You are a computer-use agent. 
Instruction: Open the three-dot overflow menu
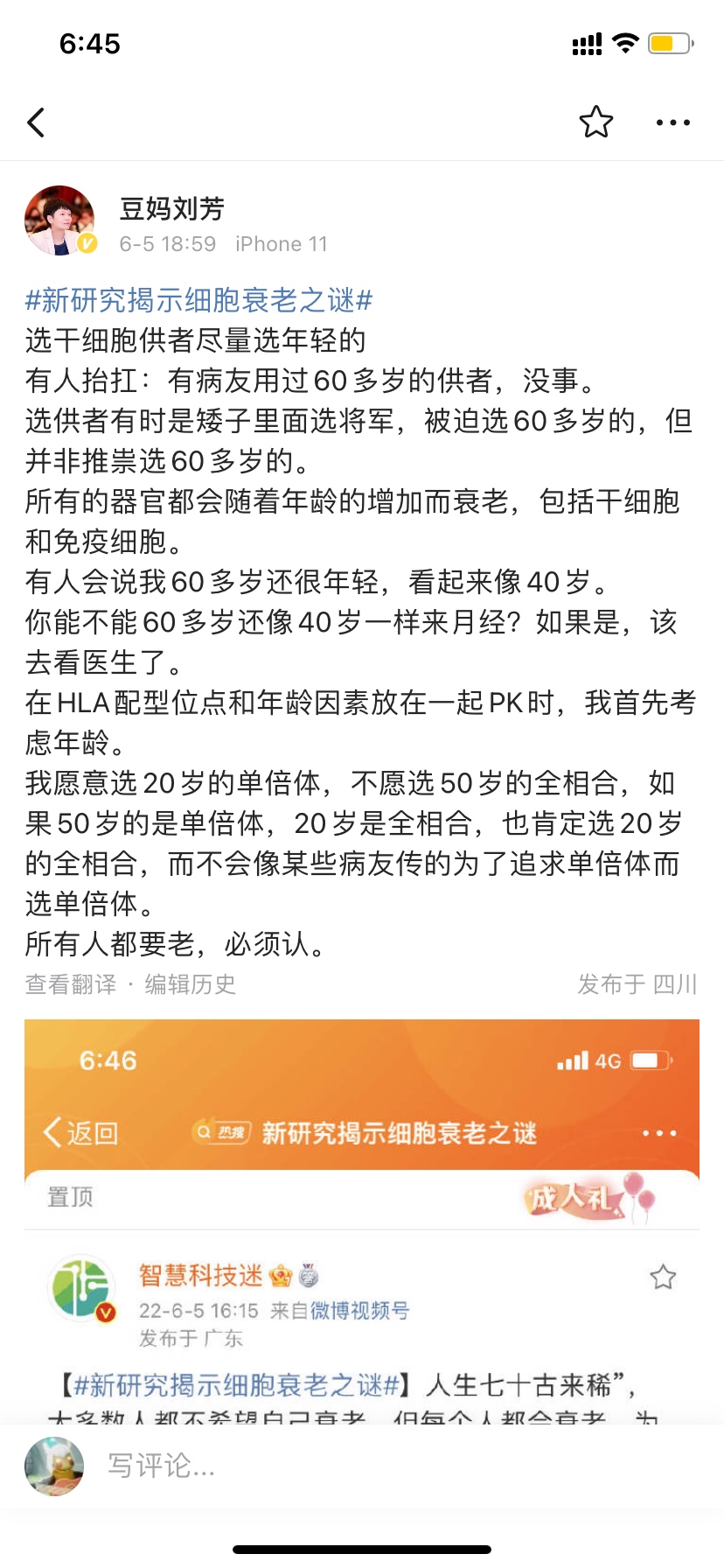(672, 122)
